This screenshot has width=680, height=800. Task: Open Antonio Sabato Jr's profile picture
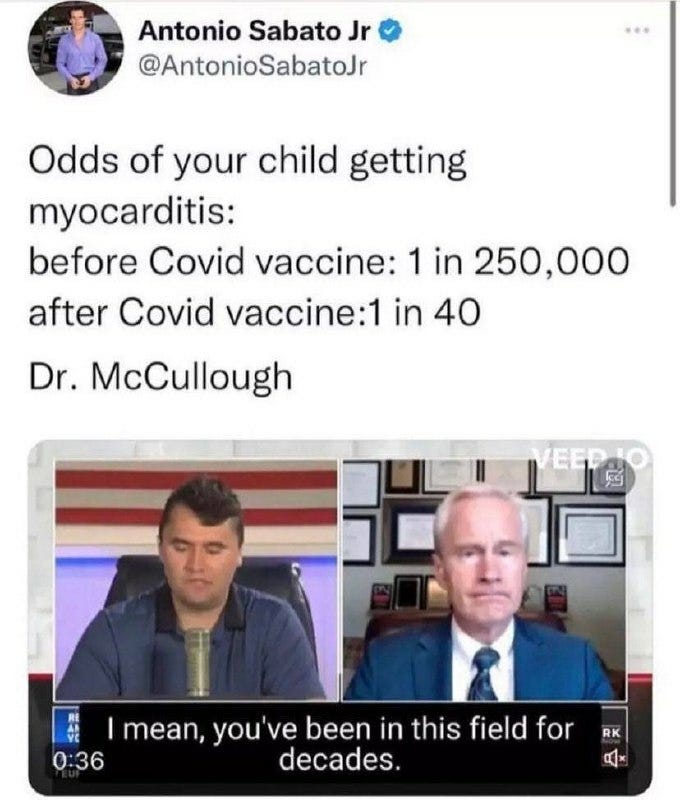pos(75,48)
